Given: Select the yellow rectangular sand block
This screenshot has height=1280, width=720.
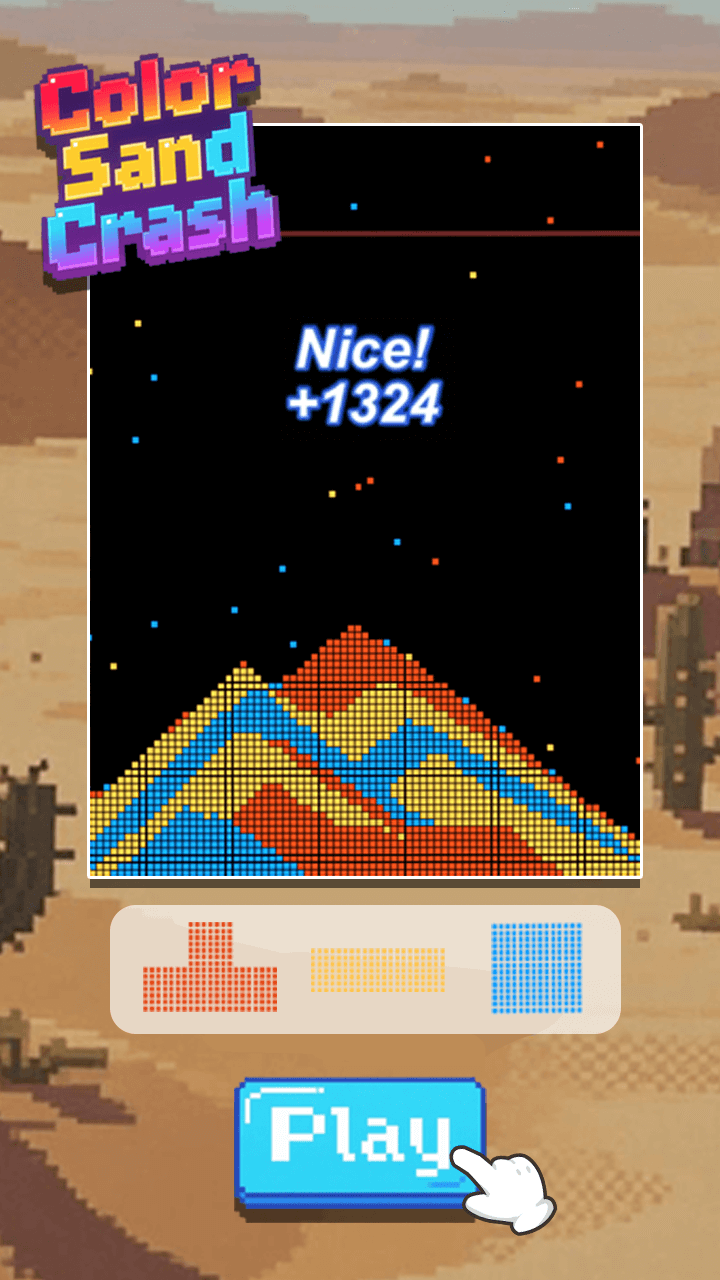Looking at the screenshot, I should point(378,969).
